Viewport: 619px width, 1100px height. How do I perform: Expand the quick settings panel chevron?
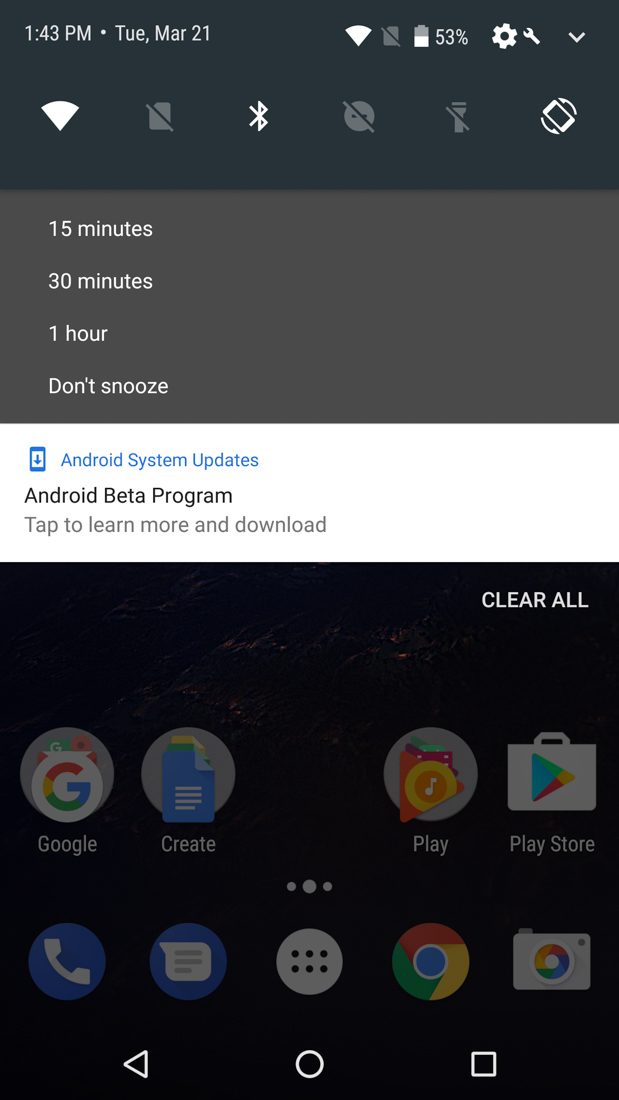(577, 37)
